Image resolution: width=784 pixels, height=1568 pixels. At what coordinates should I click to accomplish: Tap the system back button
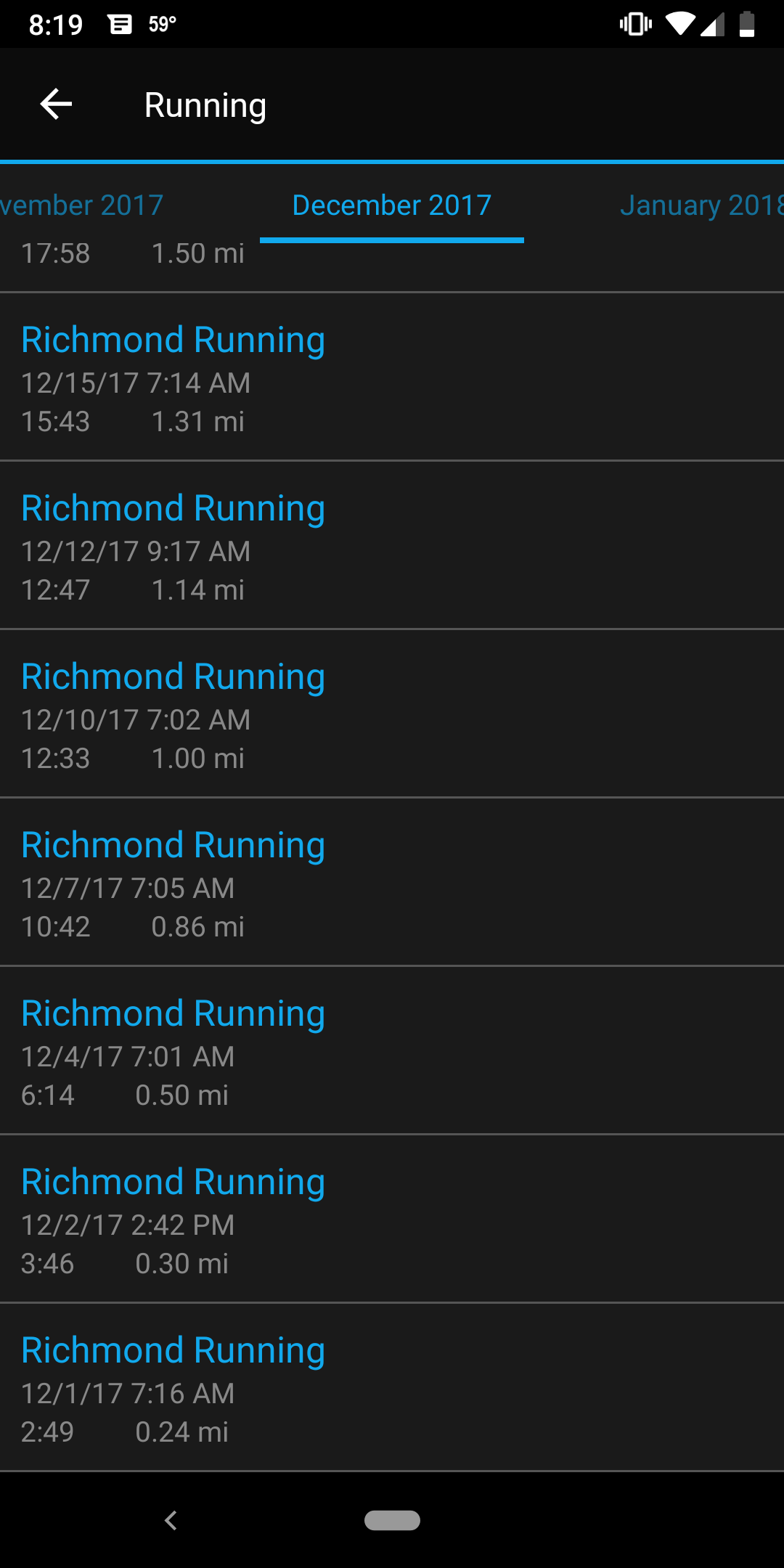[171, 1520]
